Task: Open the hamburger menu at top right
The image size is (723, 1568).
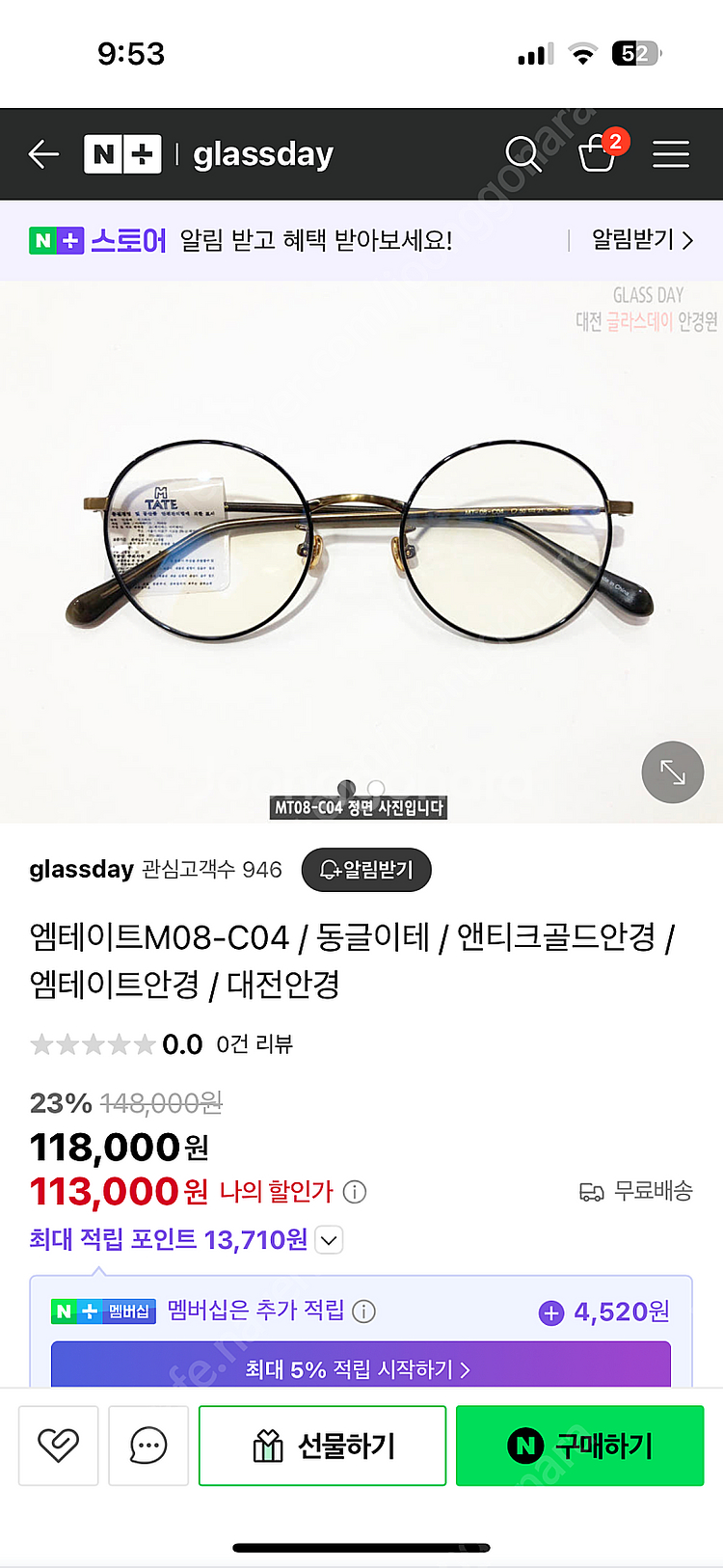Action: (671, 154)
